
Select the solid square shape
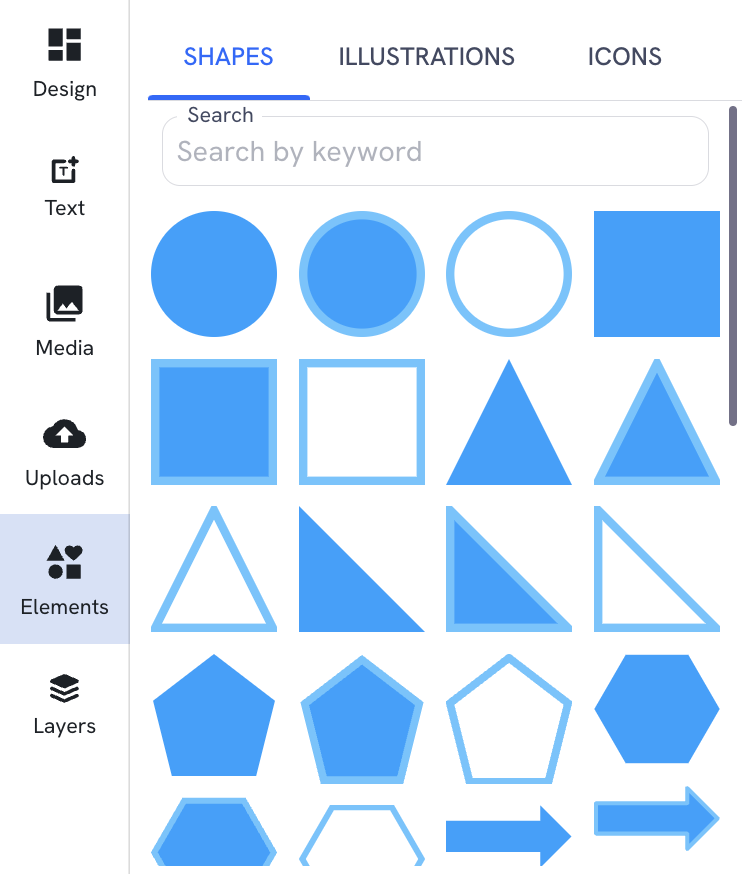point(656,274)
